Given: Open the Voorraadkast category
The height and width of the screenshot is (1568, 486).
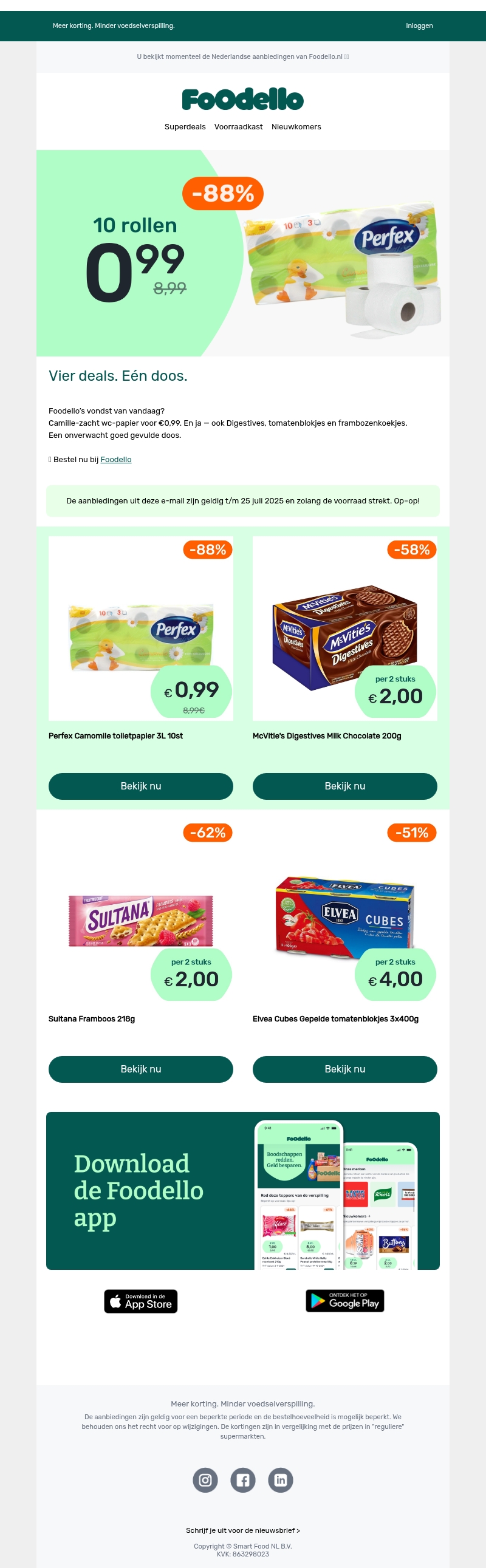Looking at the screenshot, I should click(238, 126).
